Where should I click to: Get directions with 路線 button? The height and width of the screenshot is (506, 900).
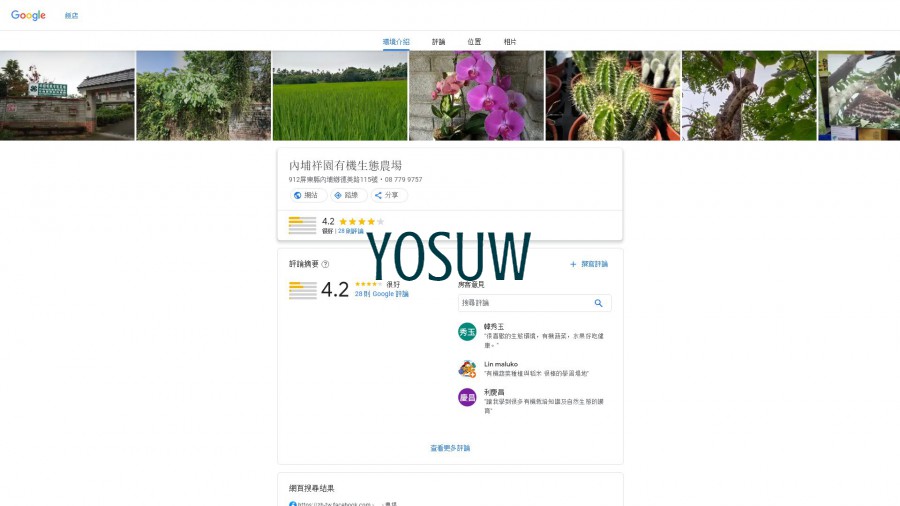(346, 195)
